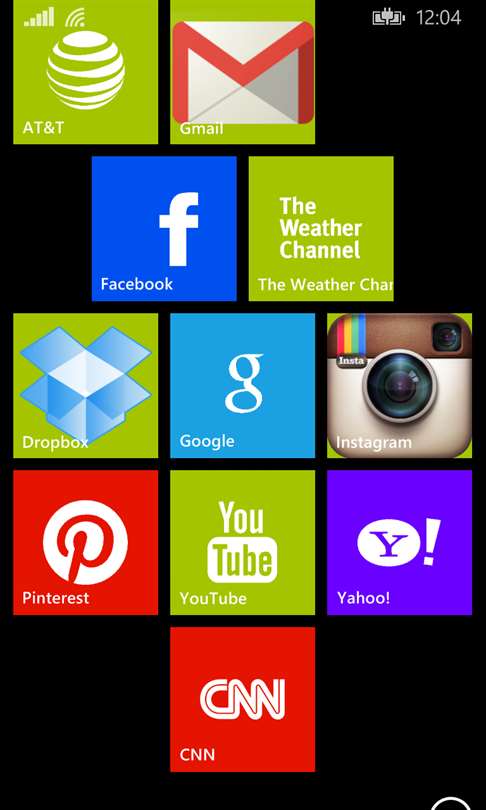
Task: Open the Dropbox tile
Action: (86, 385)
